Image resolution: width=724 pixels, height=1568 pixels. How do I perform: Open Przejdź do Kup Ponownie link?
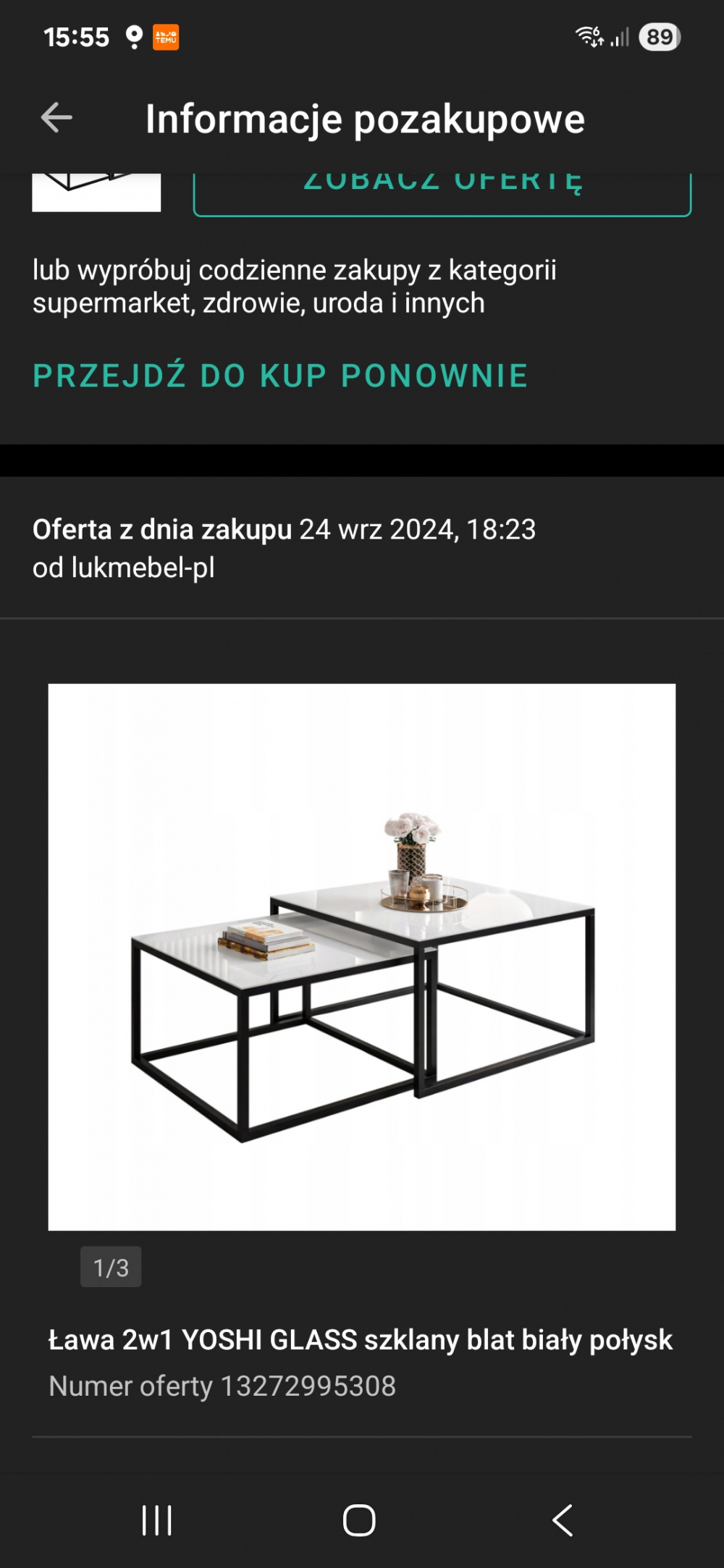click(x=280, y=376)
